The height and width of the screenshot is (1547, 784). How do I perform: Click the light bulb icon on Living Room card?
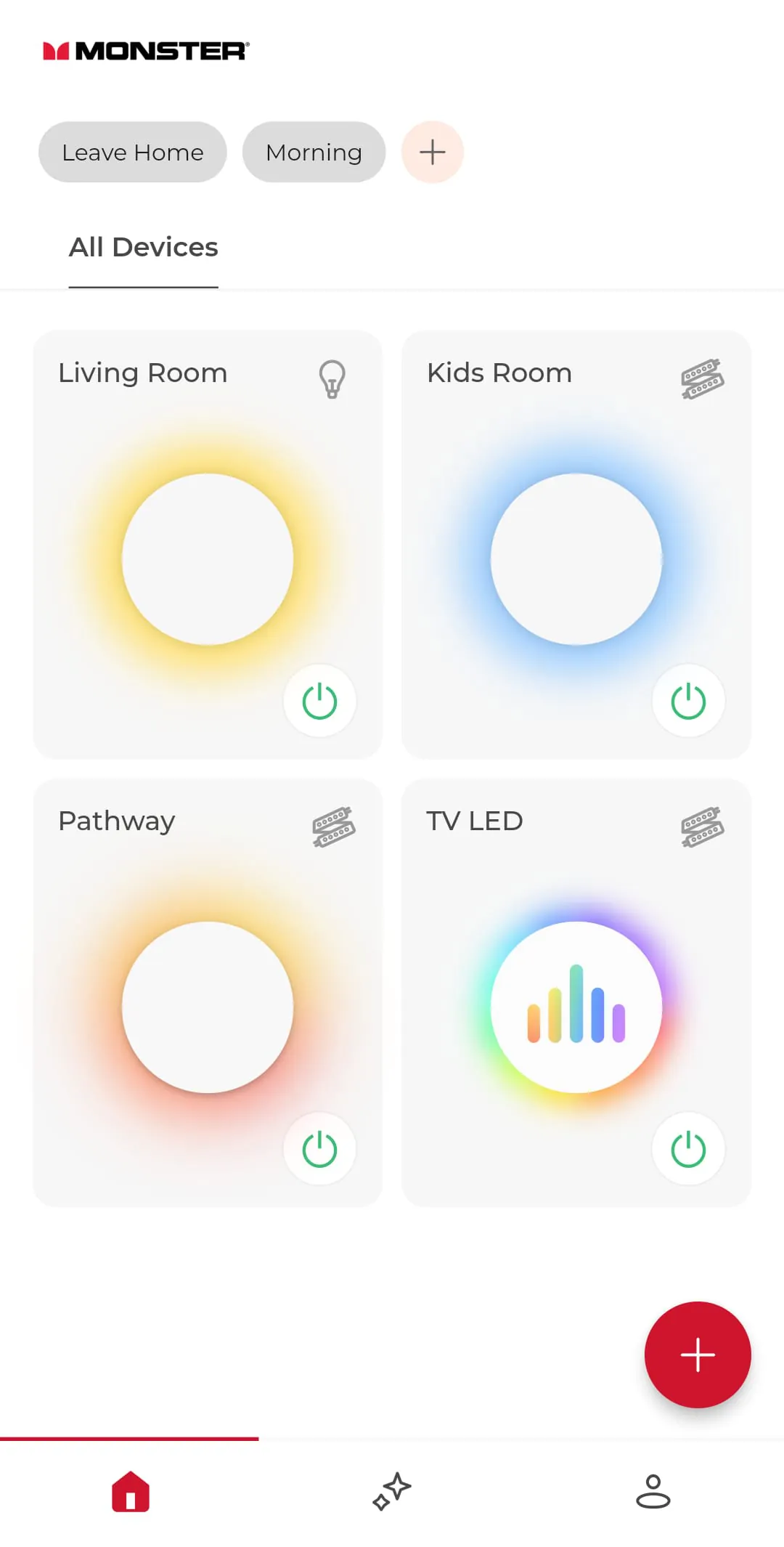tap(331, 378)
